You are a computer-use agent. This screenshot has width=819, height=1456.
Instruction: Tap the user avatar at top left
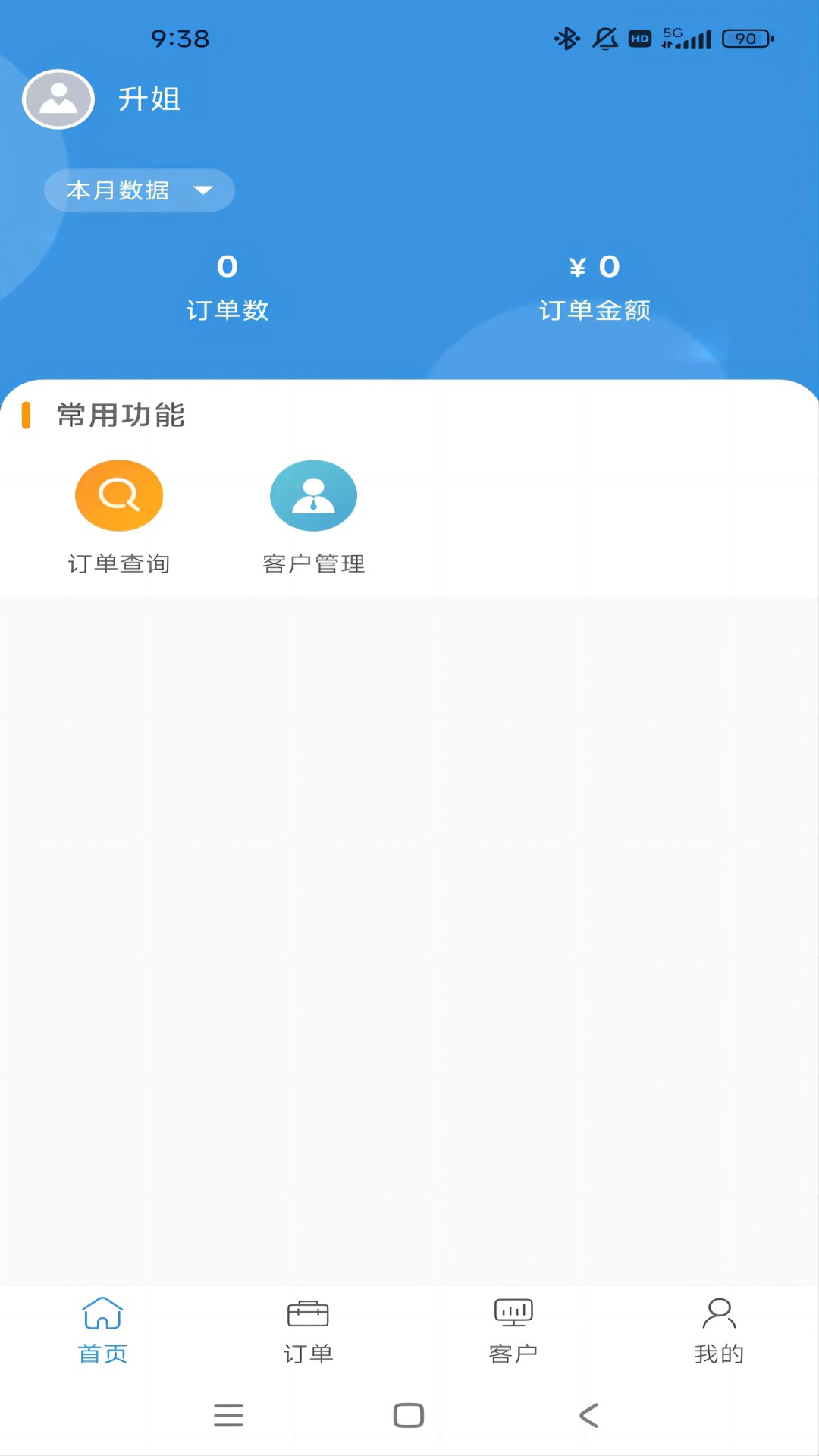click(x=58, y=99)
